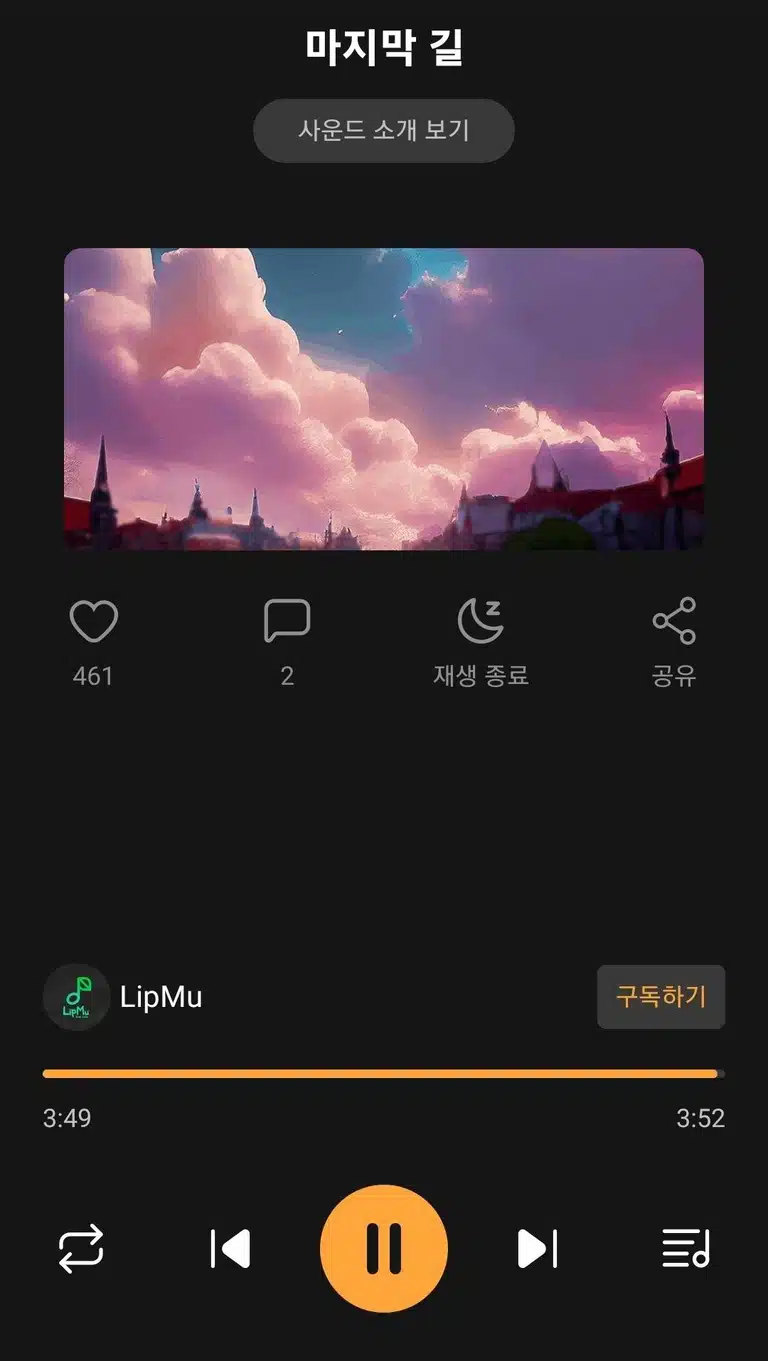Set the 재생 종료 sleep timer

tap(481, 621)
